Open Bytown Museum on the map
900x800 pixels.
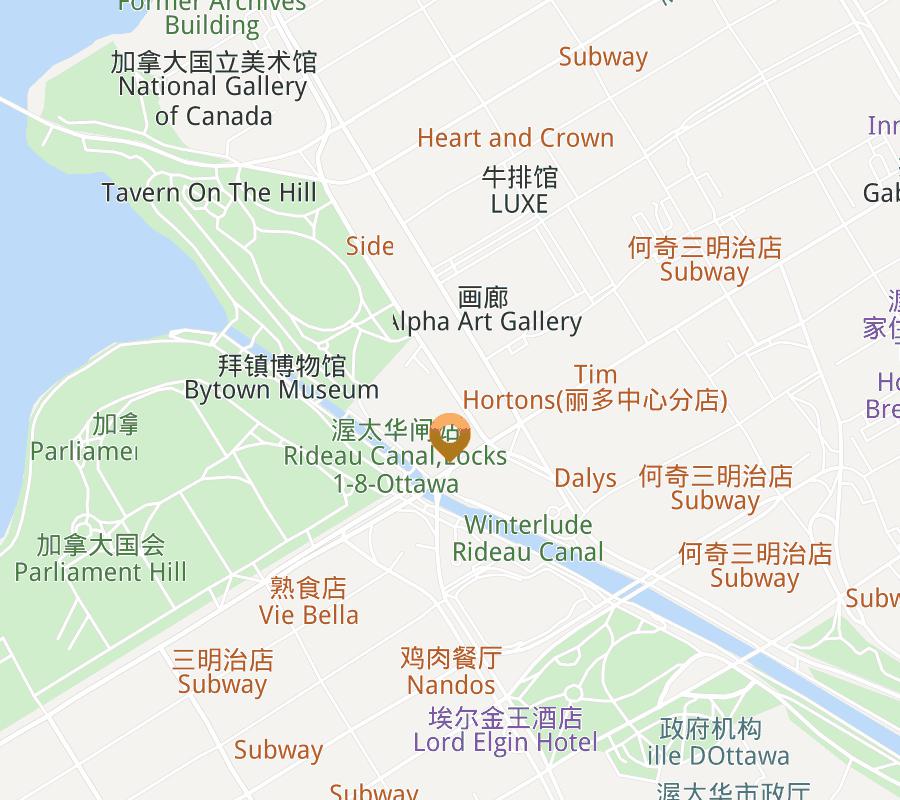(x=282, y=377)
